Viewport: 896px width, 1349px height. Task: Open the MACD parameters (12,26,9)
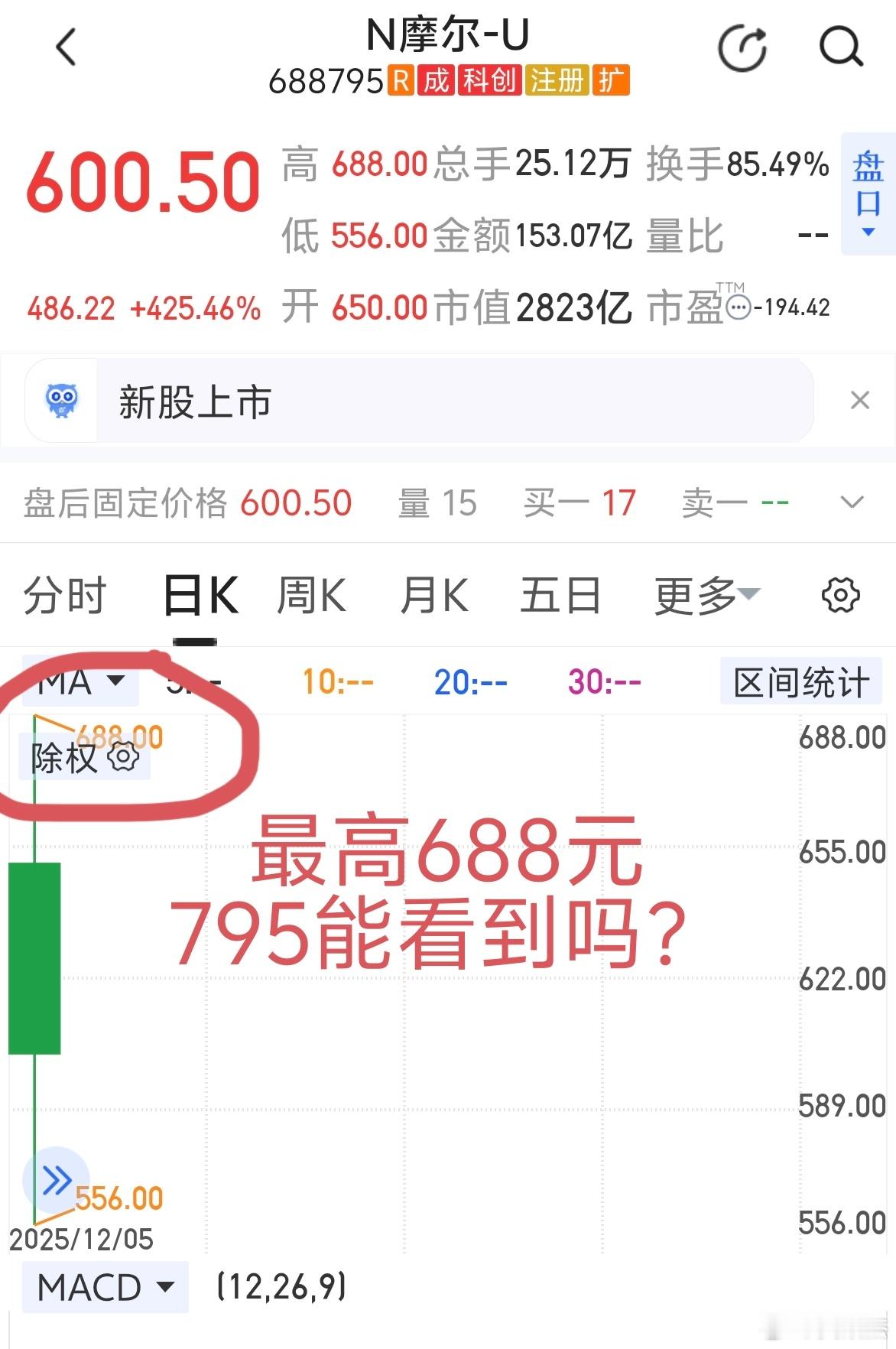(281, 1287)
